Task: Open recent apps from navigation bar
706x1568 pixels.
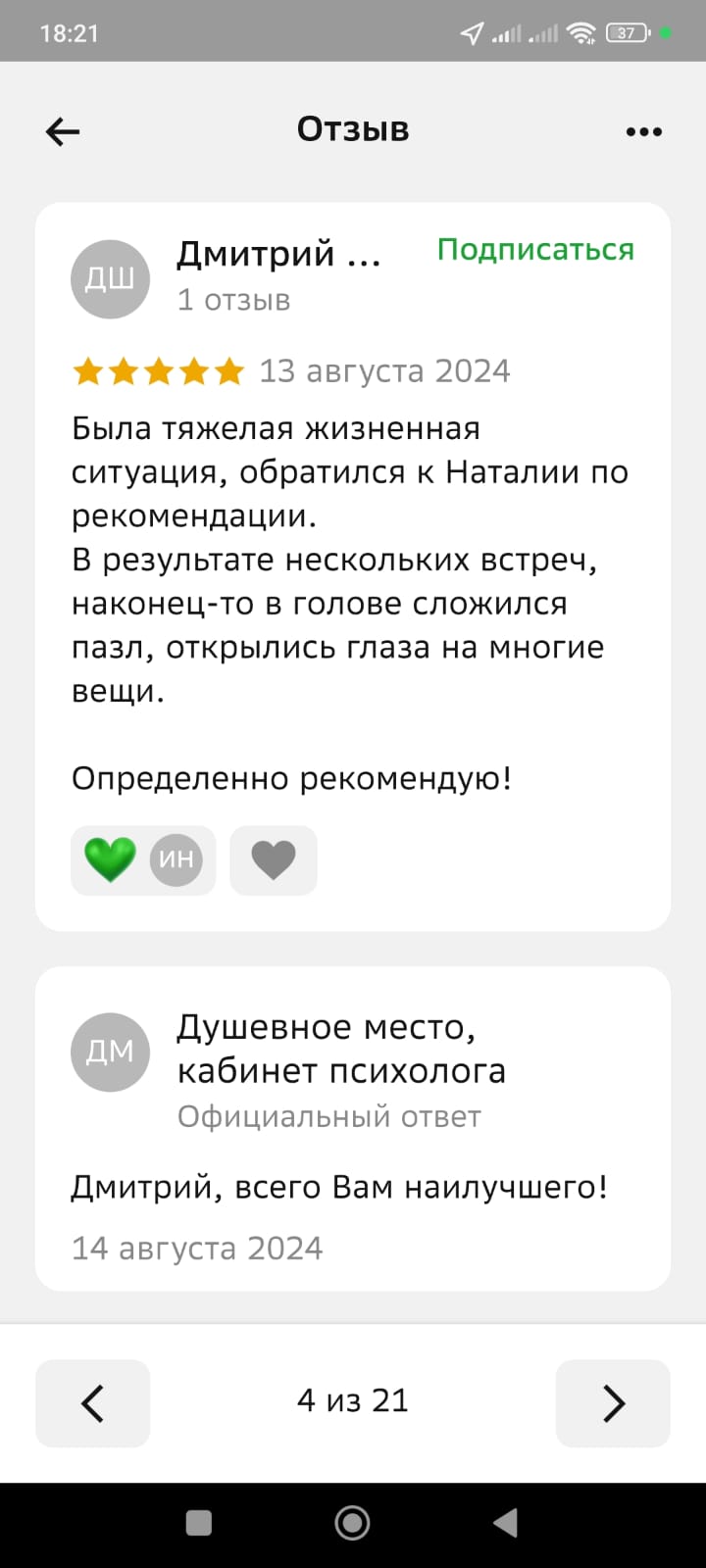Action: pyautogui.click(x=199, y=1522)
